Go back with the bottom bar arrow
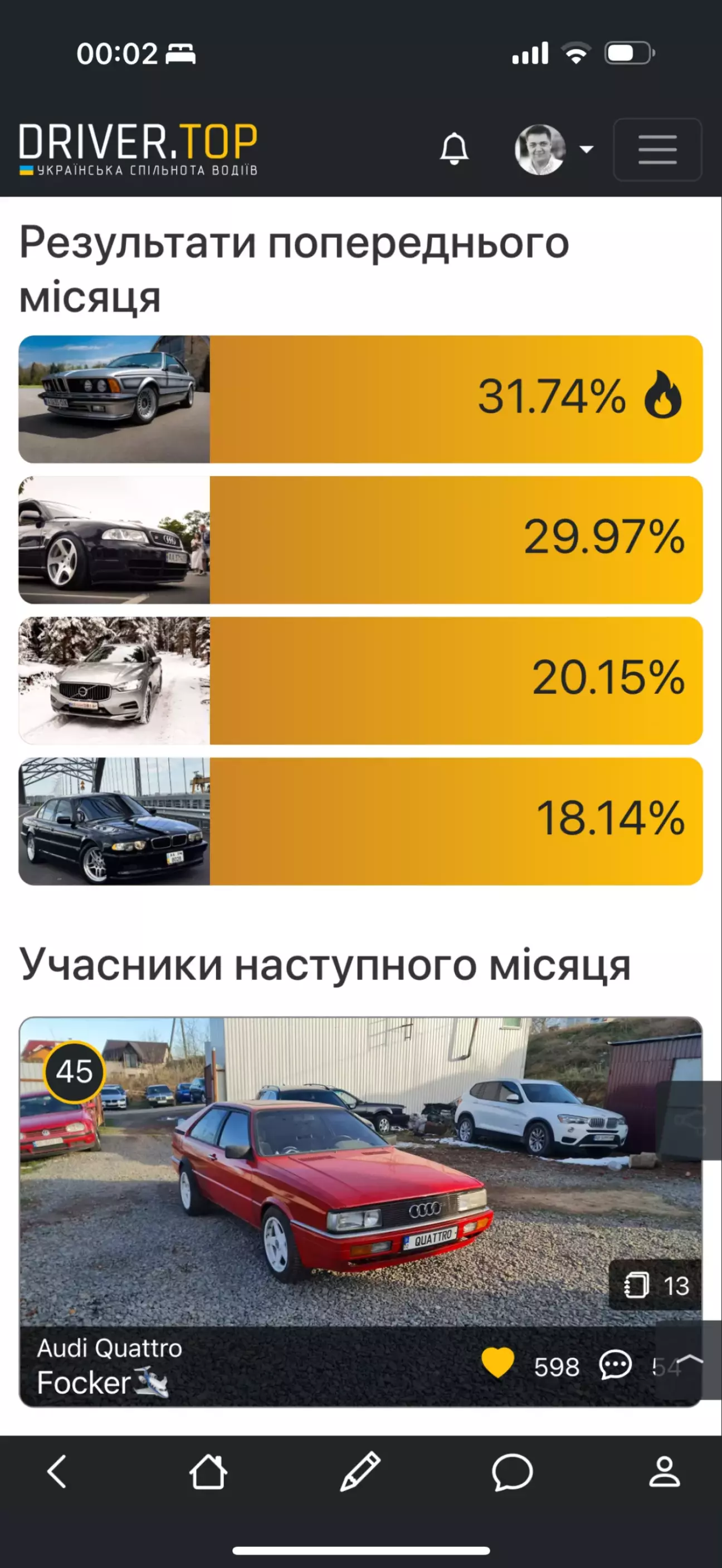 [x=57, y=1472]
